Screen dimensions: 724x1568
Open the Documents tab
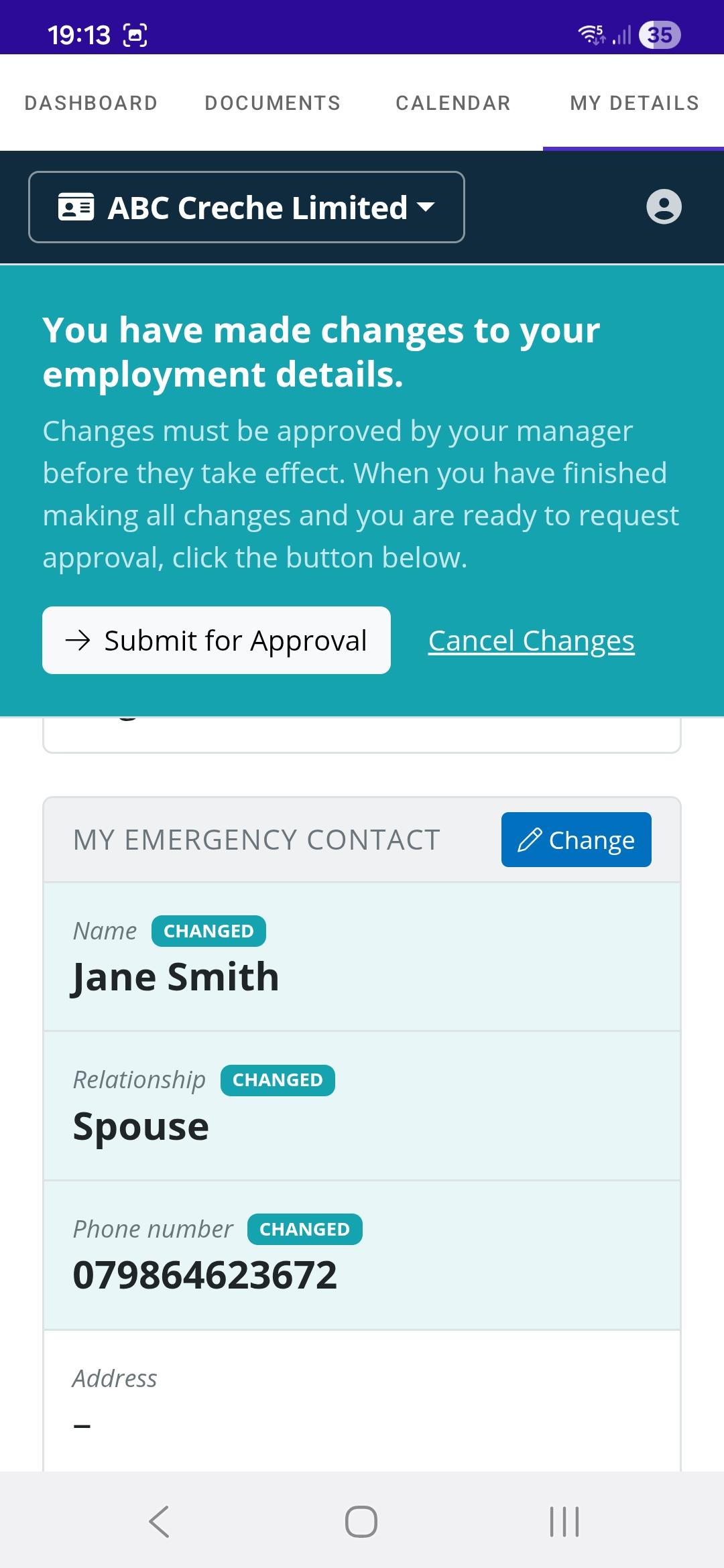pyautogui.click(x=273, y=103)
